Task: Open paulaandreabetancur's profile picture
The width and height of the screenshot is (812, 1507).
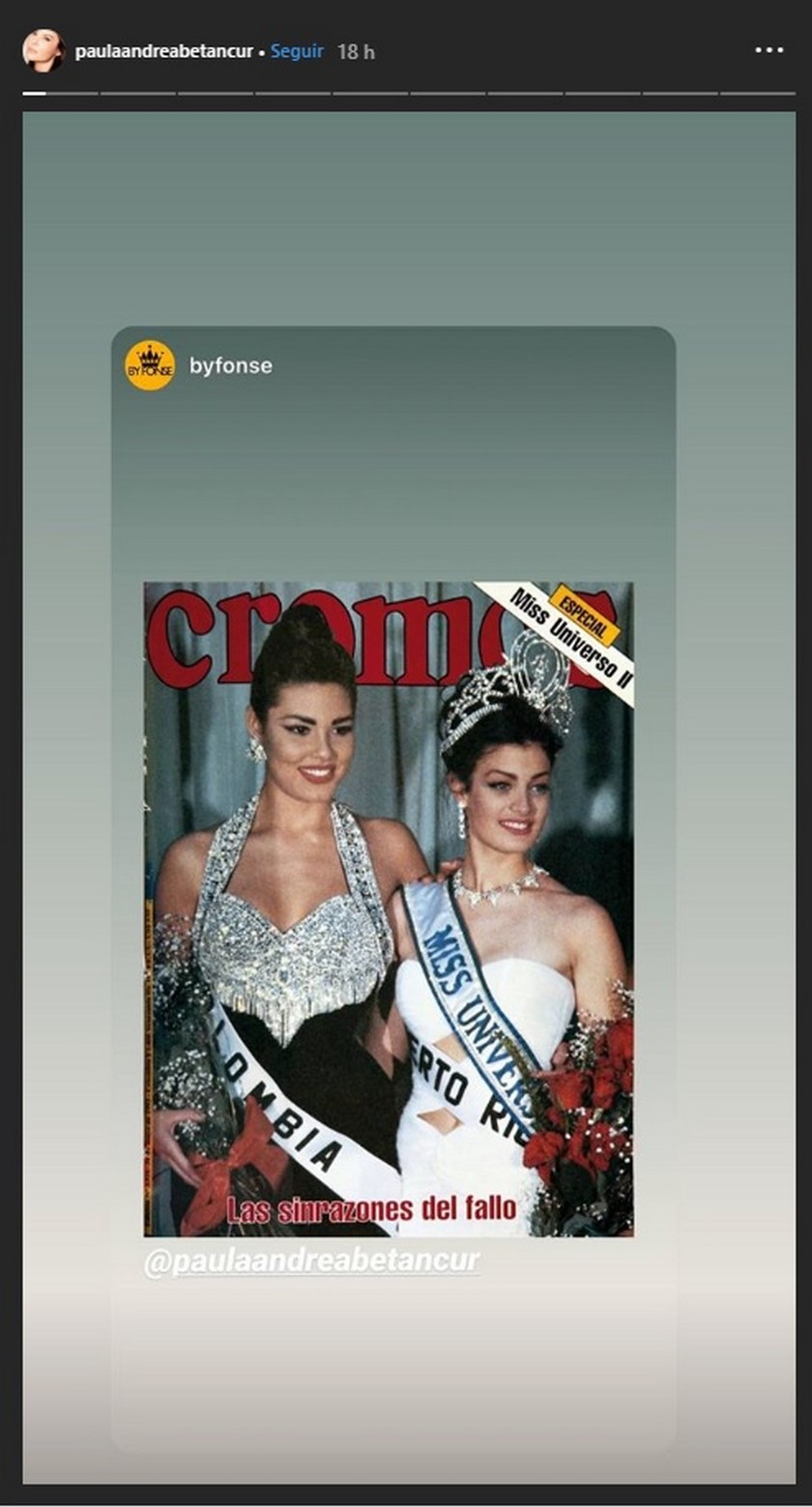Action: tap(43, 50)
